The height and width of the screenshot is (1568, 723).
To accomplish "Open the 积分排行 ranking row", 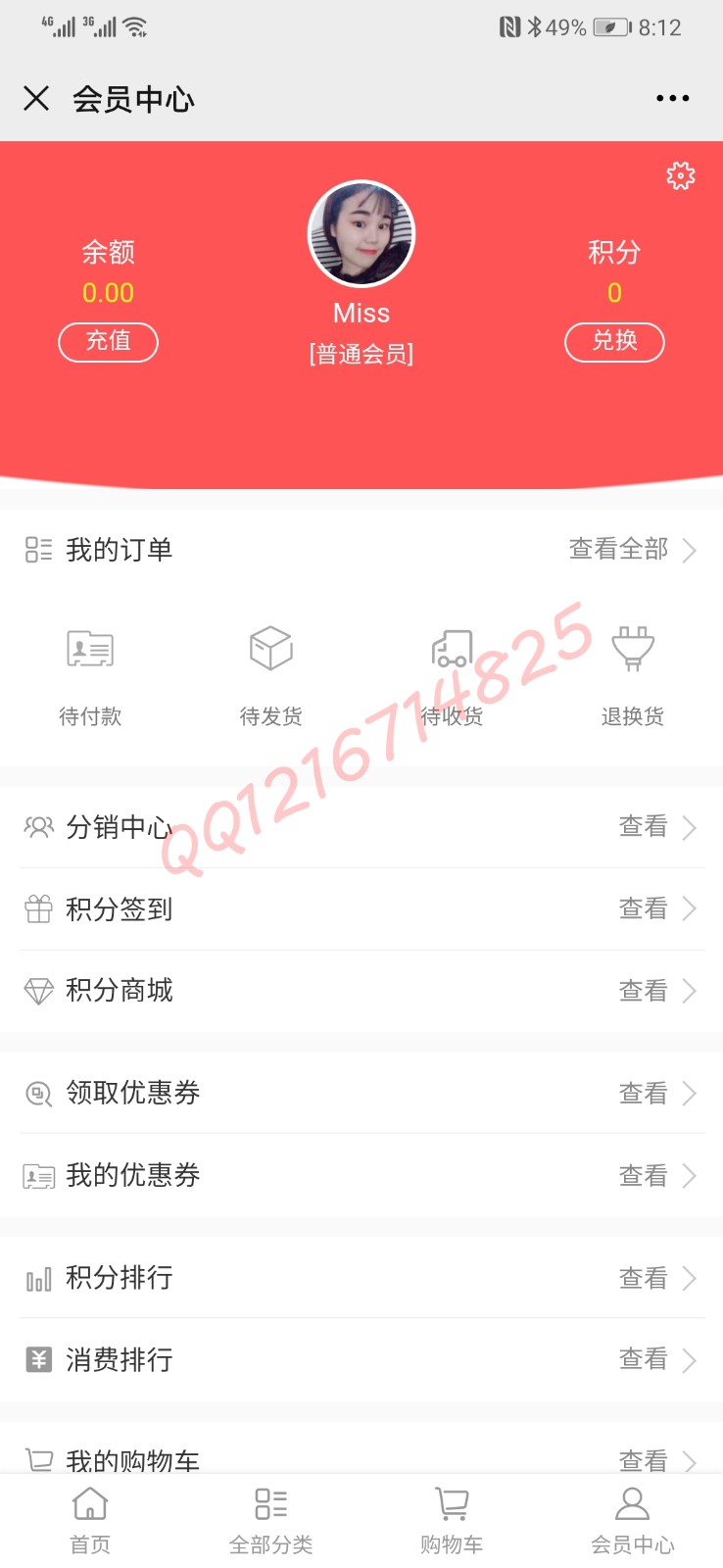I will (x=361, y=1278).
